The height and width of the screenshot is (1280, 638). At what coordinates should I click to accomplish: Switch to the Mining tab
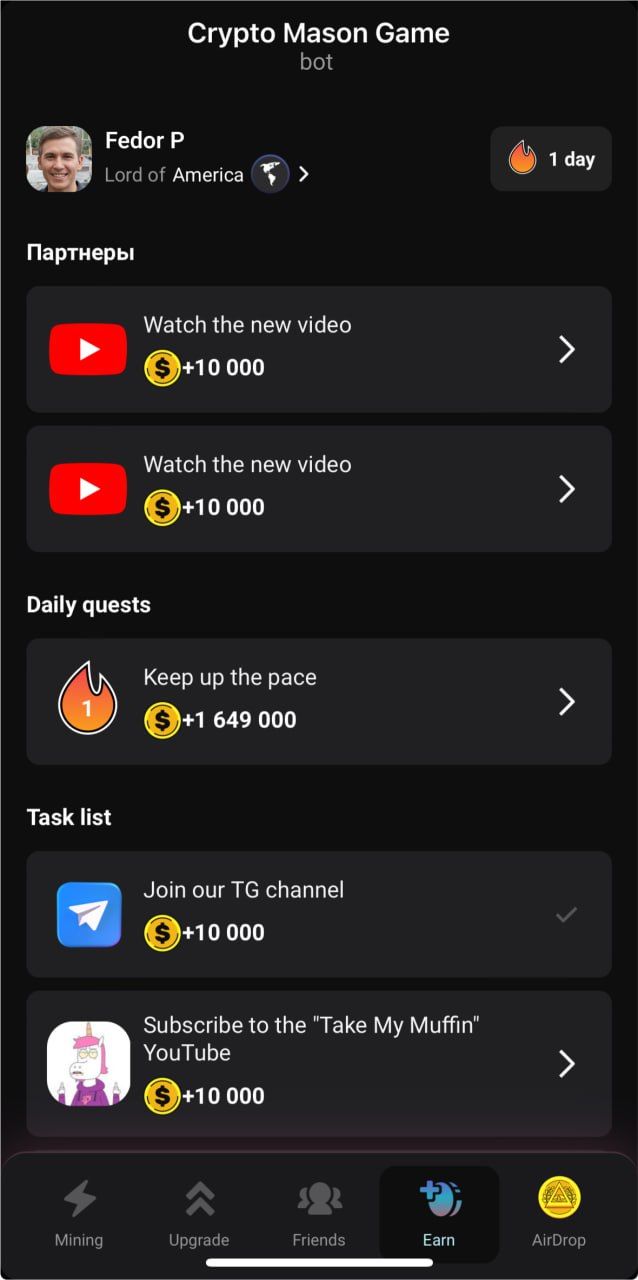pos(79,1213)
